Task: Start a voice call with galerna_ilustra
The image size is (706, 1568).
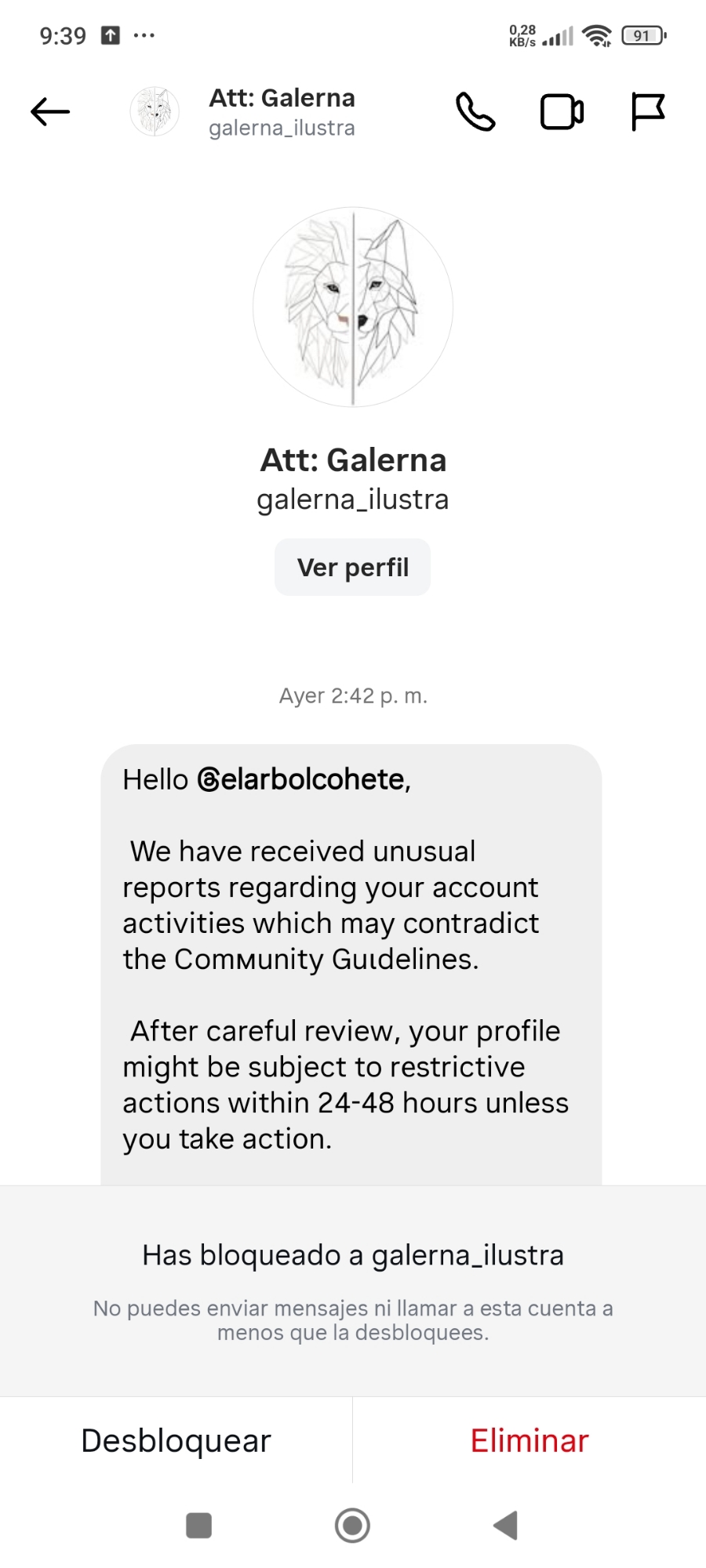Action: 475,111
